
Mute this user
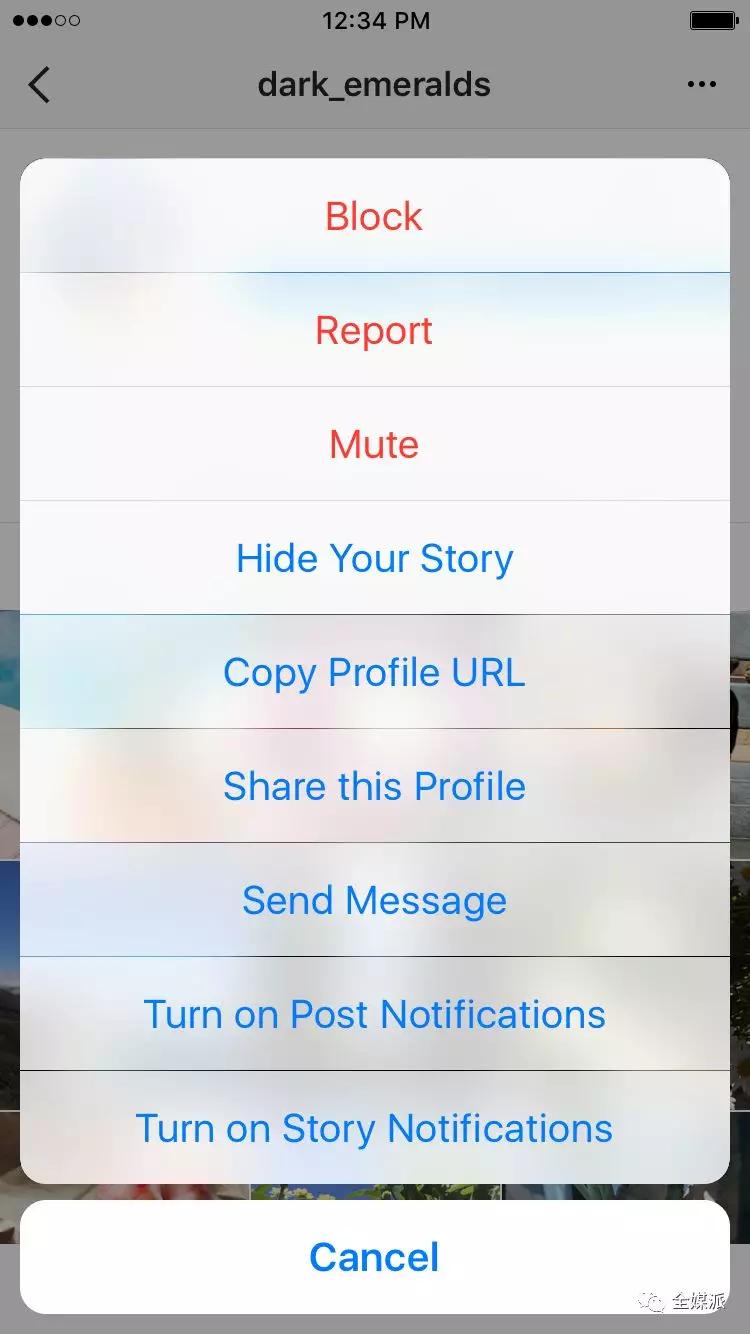[x=374, y=444]
